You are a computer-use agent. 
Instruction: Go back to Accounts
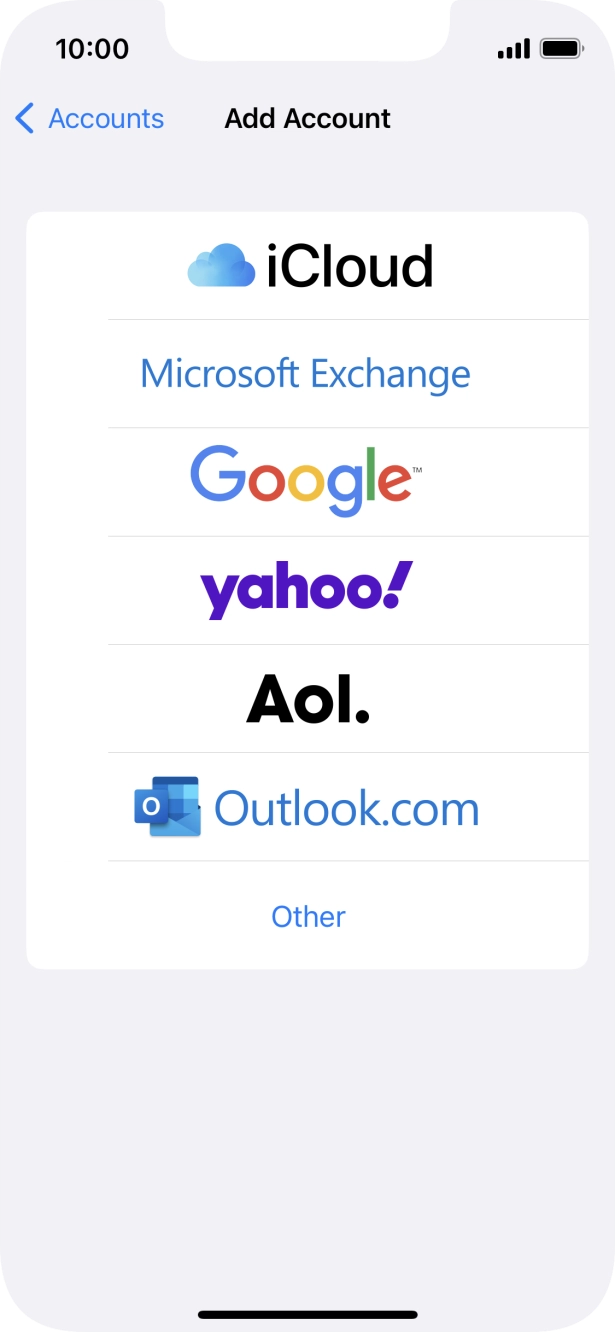pyautogui.click(x=90, y=119)
